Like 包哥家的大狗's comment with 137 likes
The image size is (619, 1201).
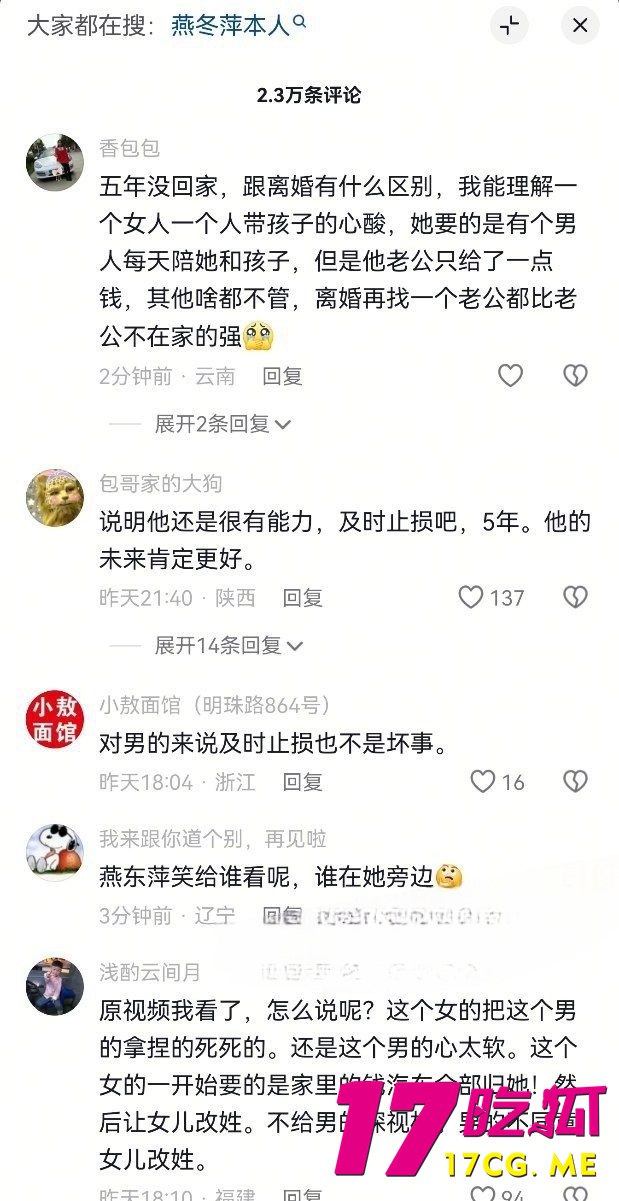point(471,598)
